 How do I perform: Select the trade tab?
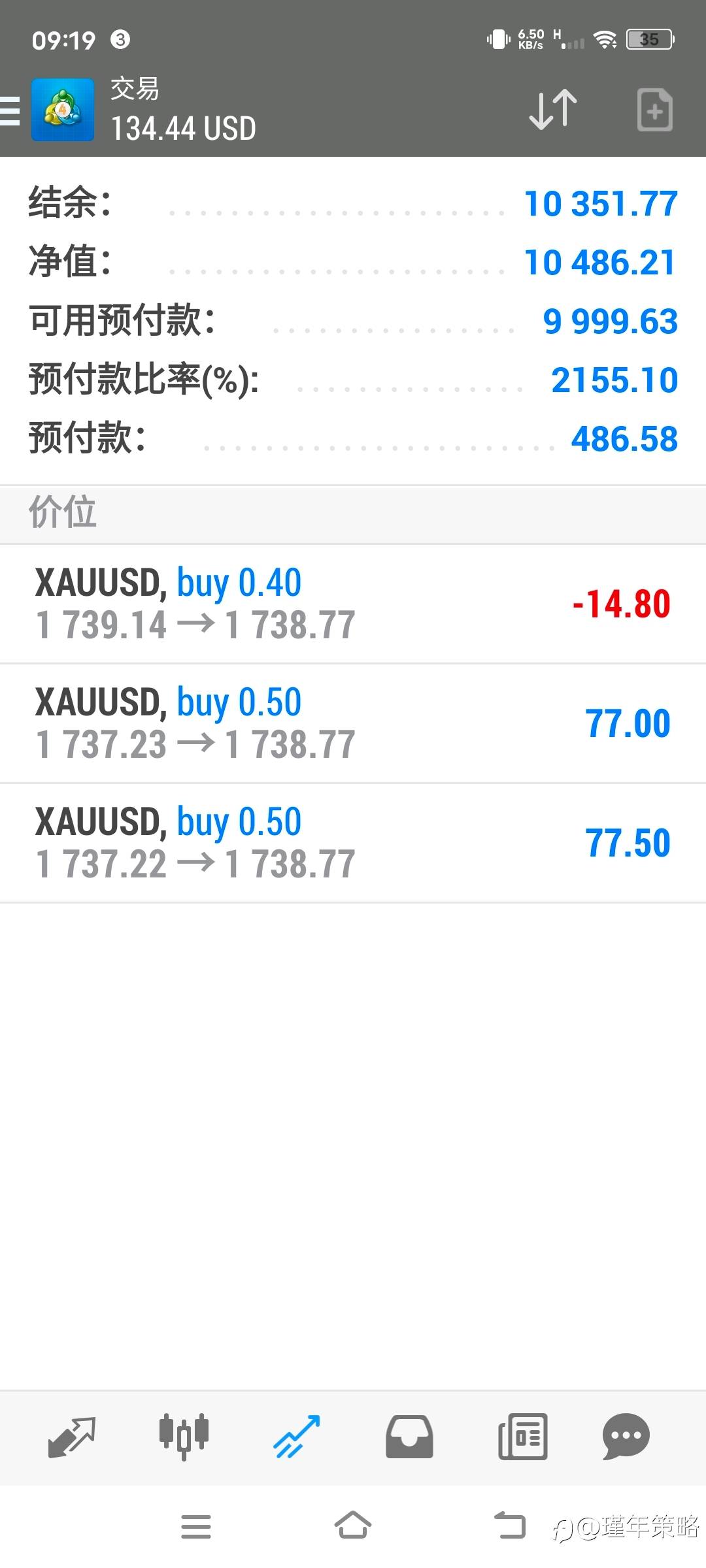[x=297, y=1437]
